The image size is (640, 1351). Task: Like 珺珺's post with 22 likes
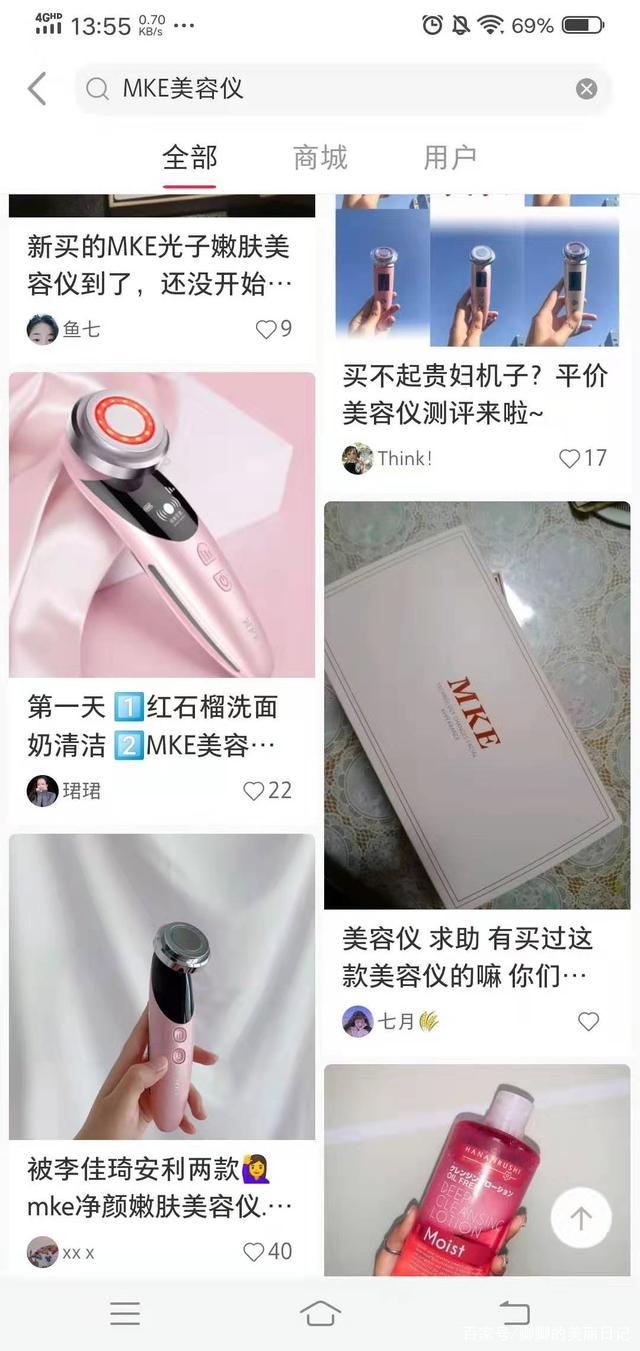[x=254, y=791]
